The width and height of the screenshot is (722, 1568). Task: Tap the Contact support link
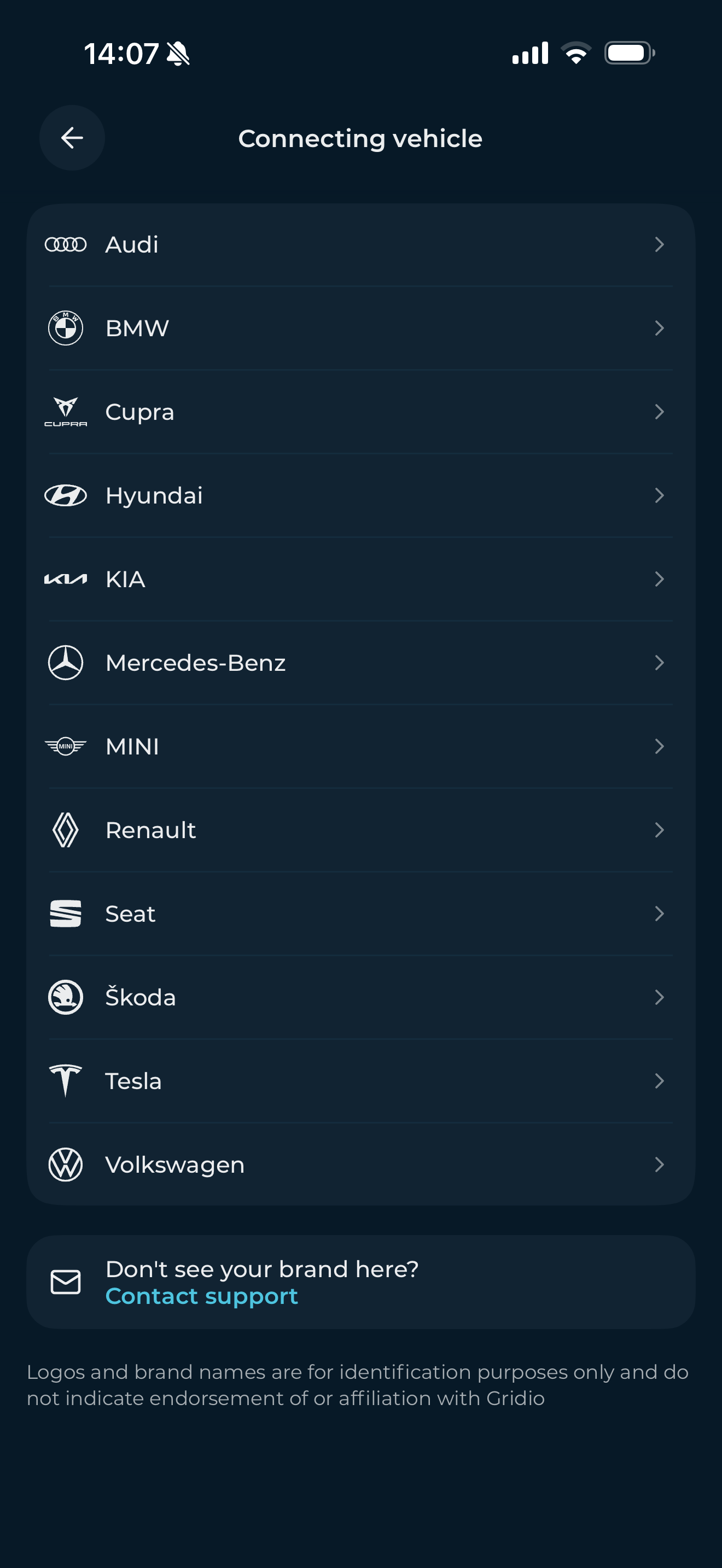201,1296
